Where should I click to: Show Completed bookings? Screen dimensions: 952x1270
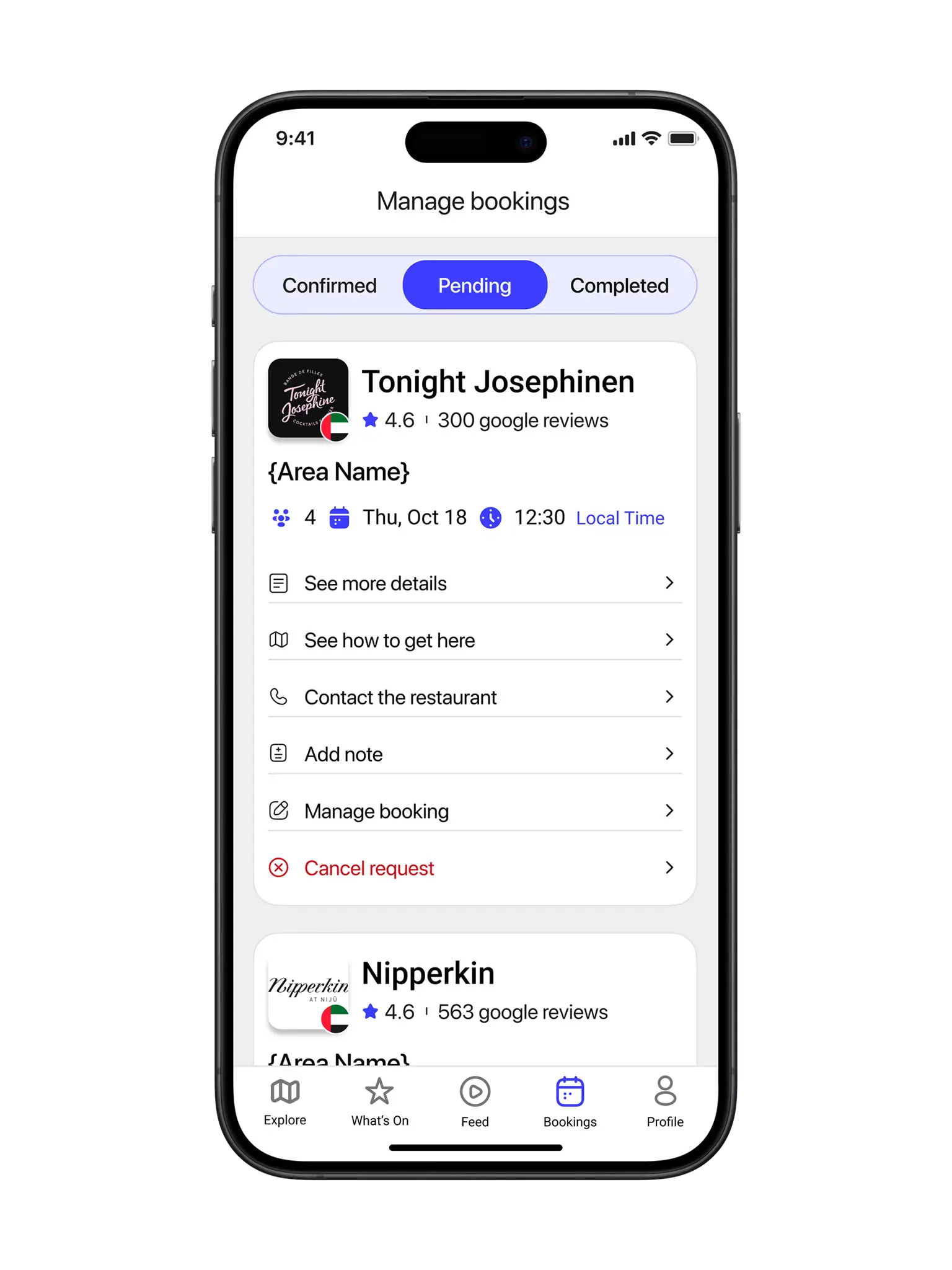[619, 285]
